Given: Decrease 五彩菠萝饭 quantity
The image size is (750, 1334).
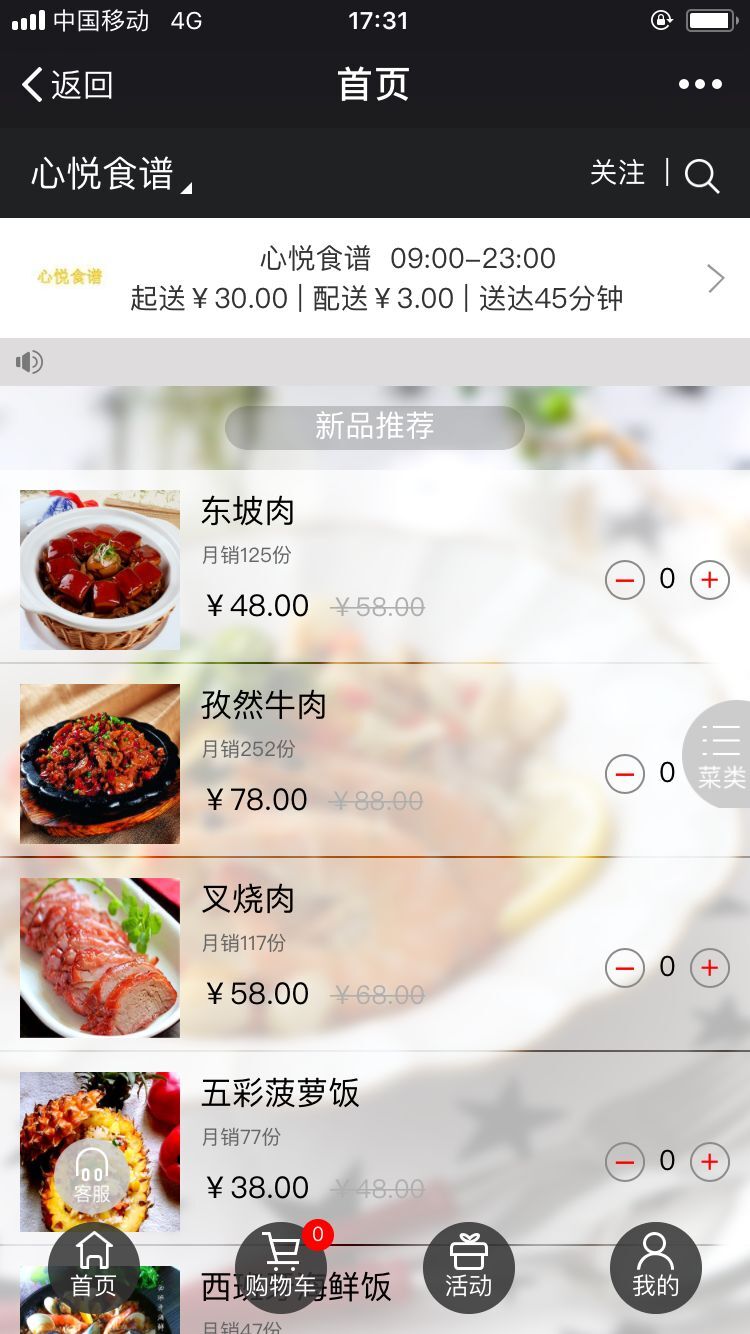Looking at the screenshot, I should [625, 1161].
